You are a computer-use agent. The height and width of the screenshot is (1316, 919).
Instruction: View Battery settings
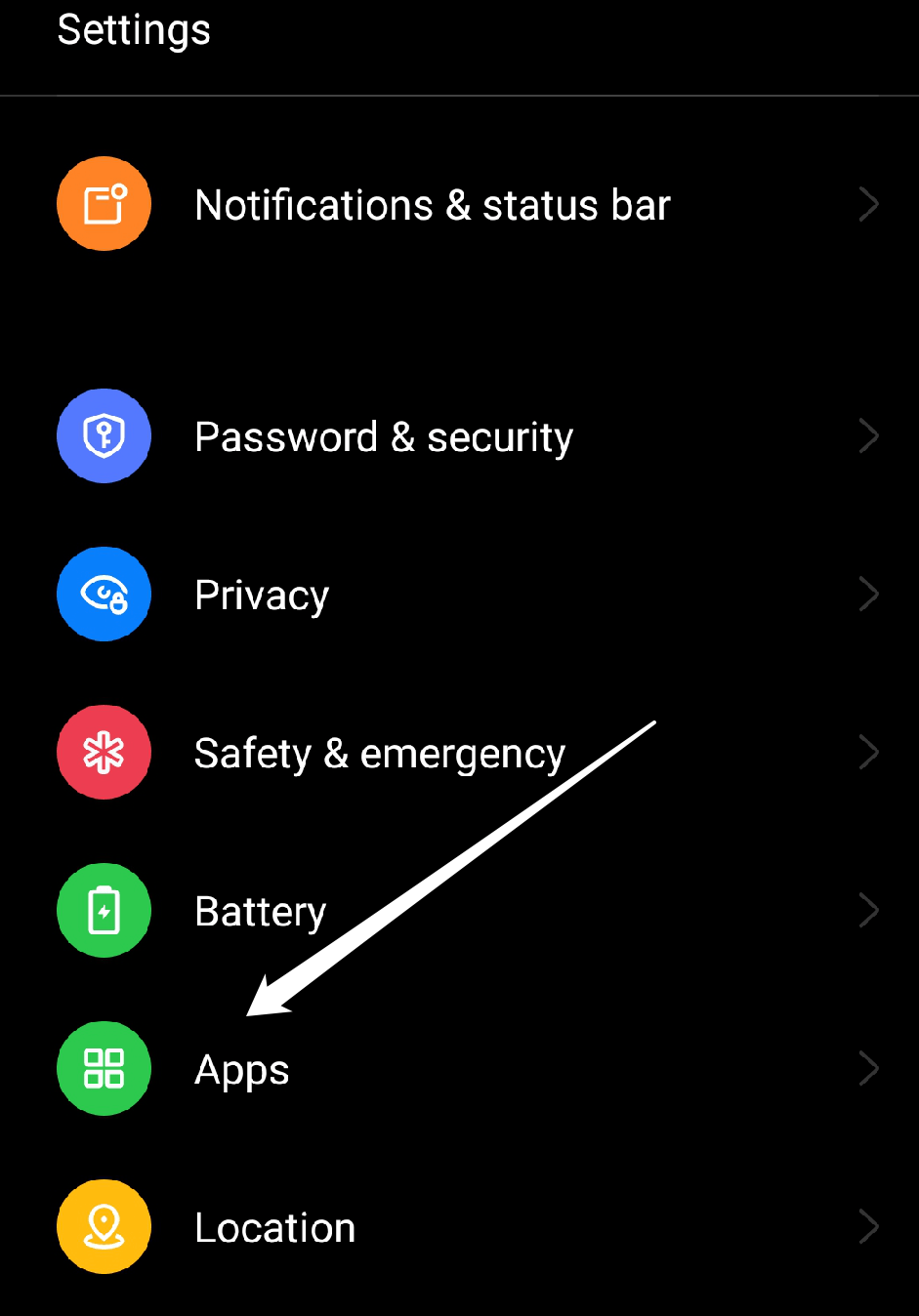[260, 911]
